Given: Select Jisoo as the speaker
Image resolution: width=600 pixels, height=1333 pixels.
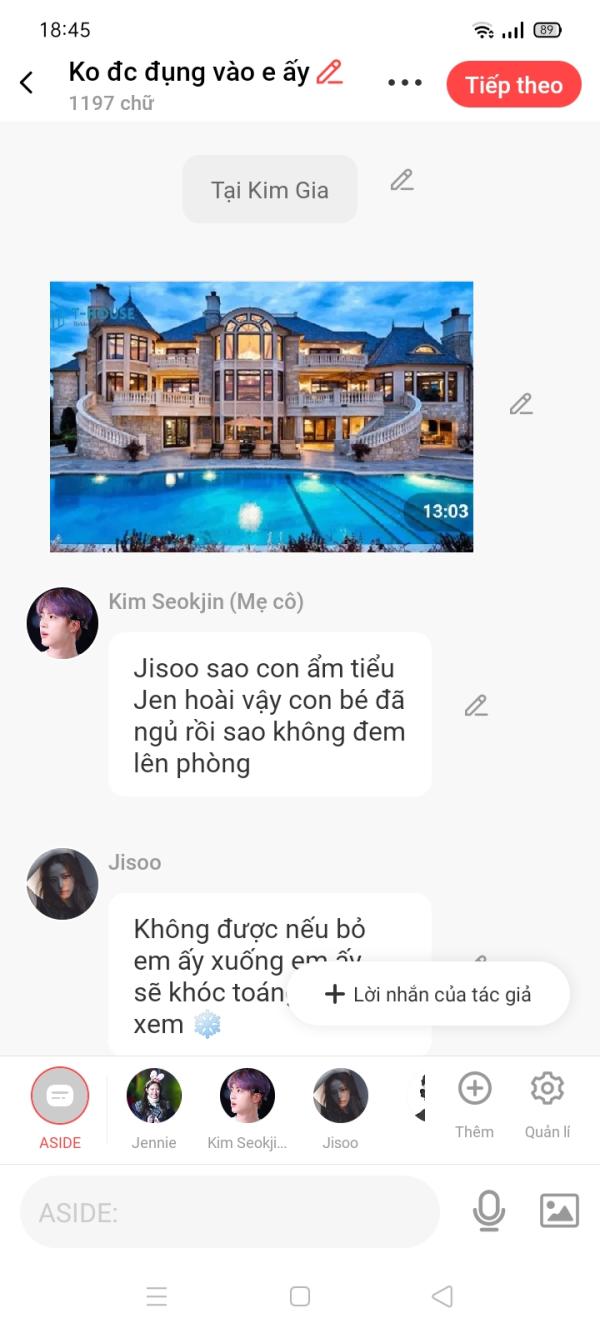Looking at the screenshot, I should pyautogui.click(x=341, y=1108).
